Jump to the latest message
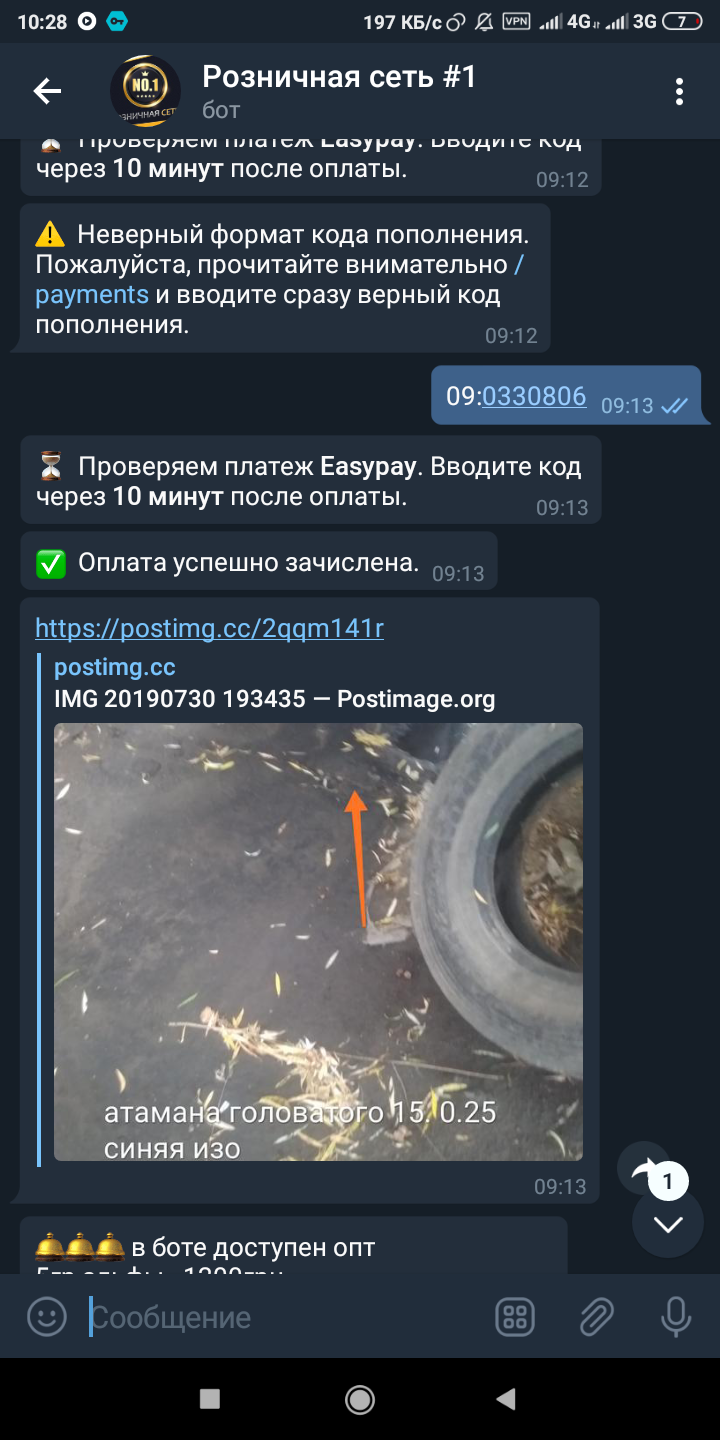 [668, 1224]
